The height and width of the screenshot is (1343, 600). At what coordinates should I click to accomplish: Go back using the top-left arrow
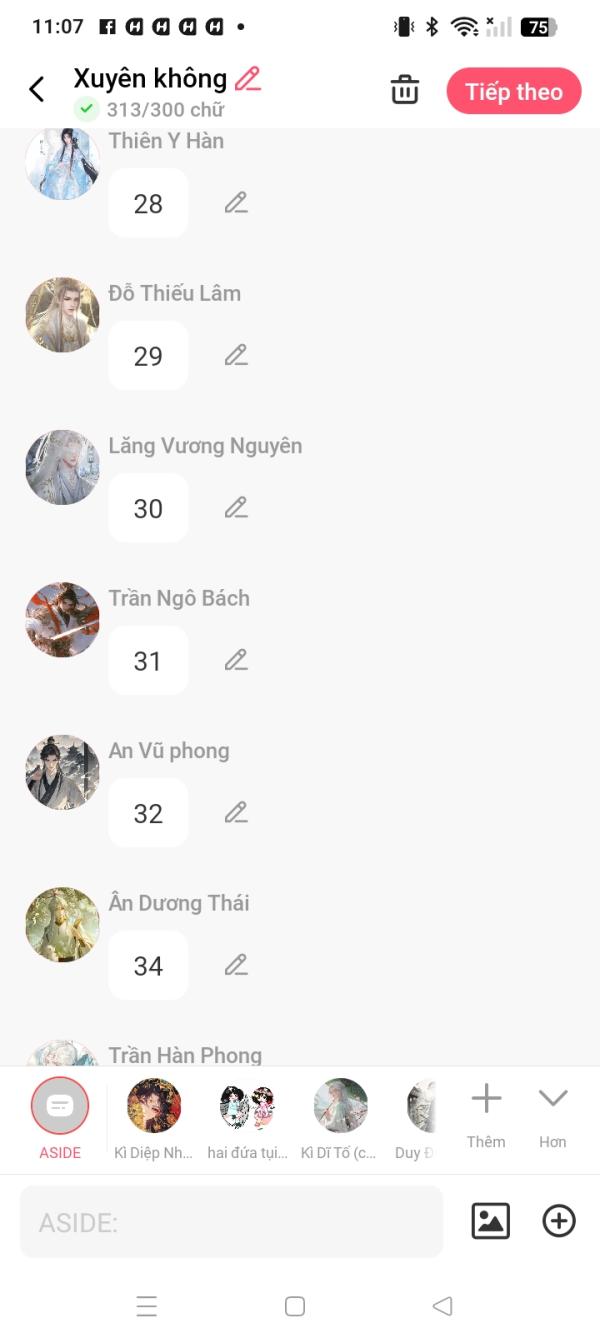(x=37, y=90)
